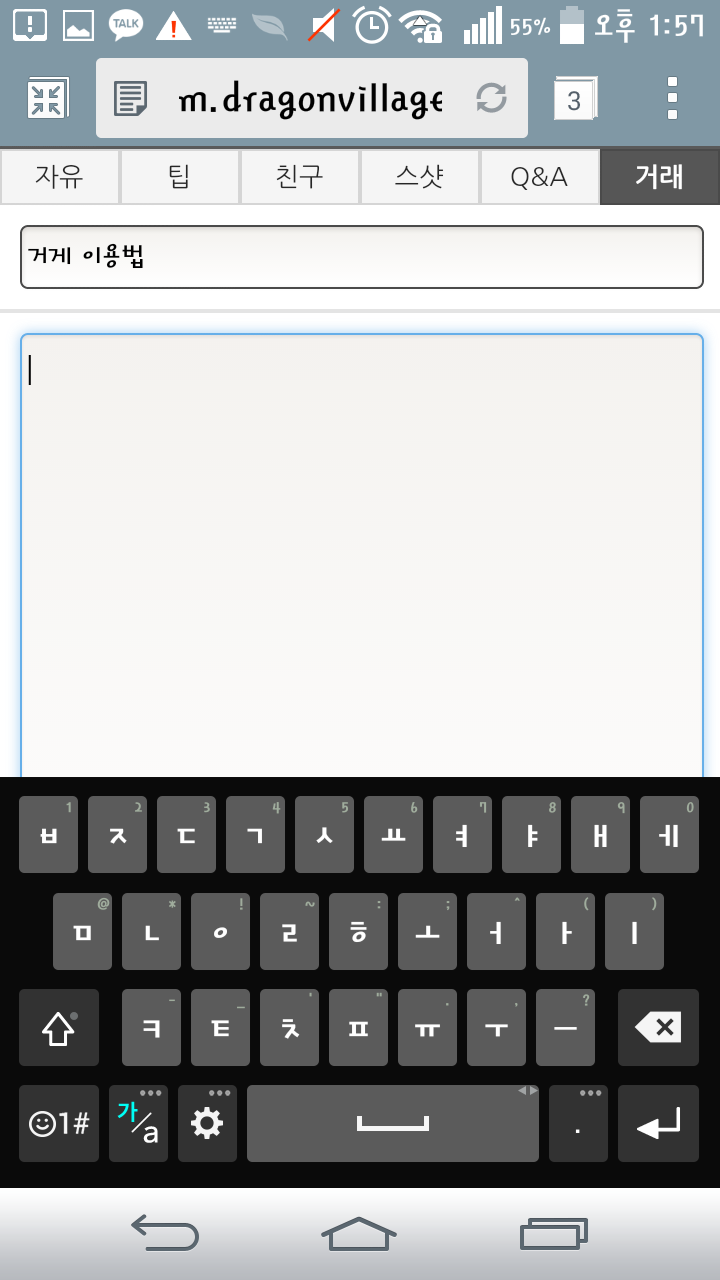720x1280 pixels.
Task: Reload the page with the refresh icon
Action: (x=491, y=98)
